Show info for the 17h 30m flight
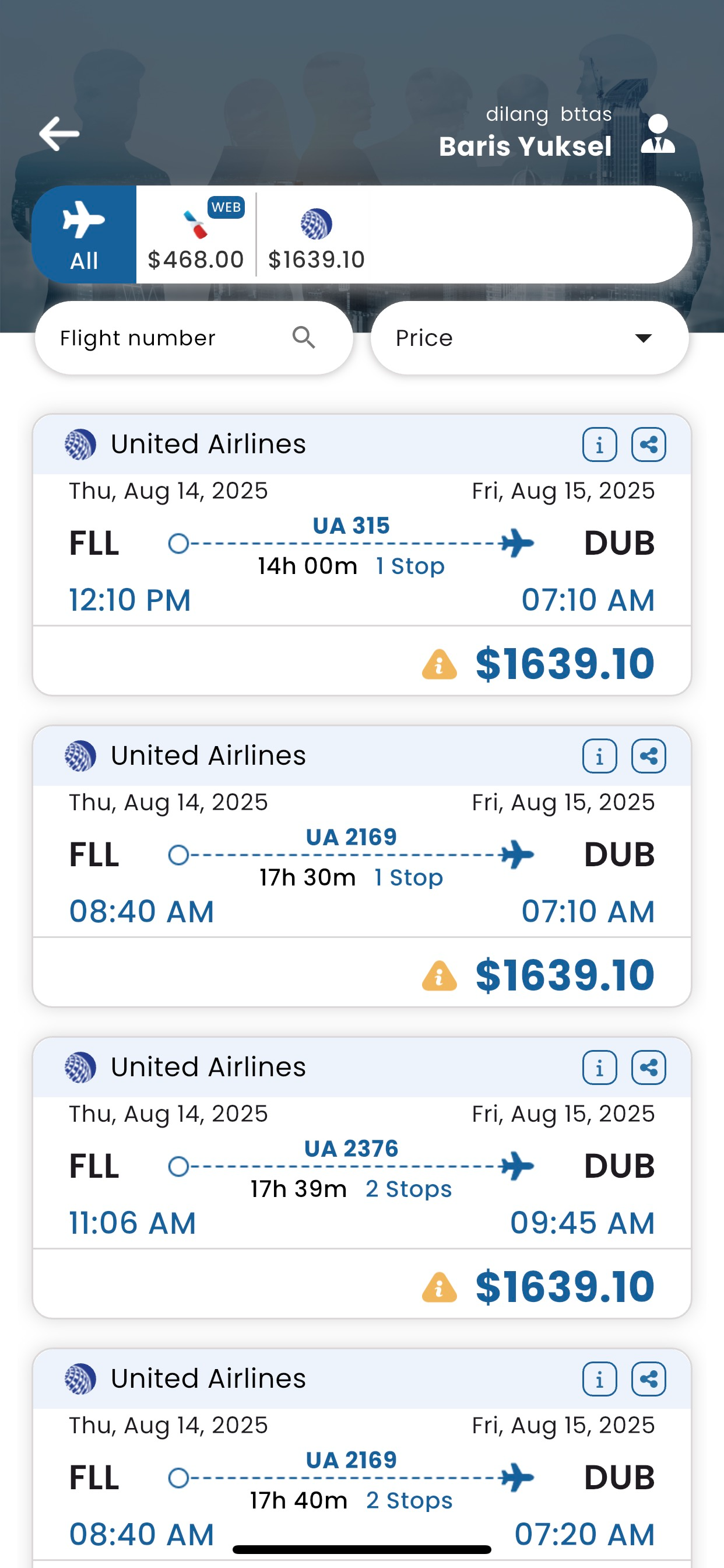 (x=599, y=757)
